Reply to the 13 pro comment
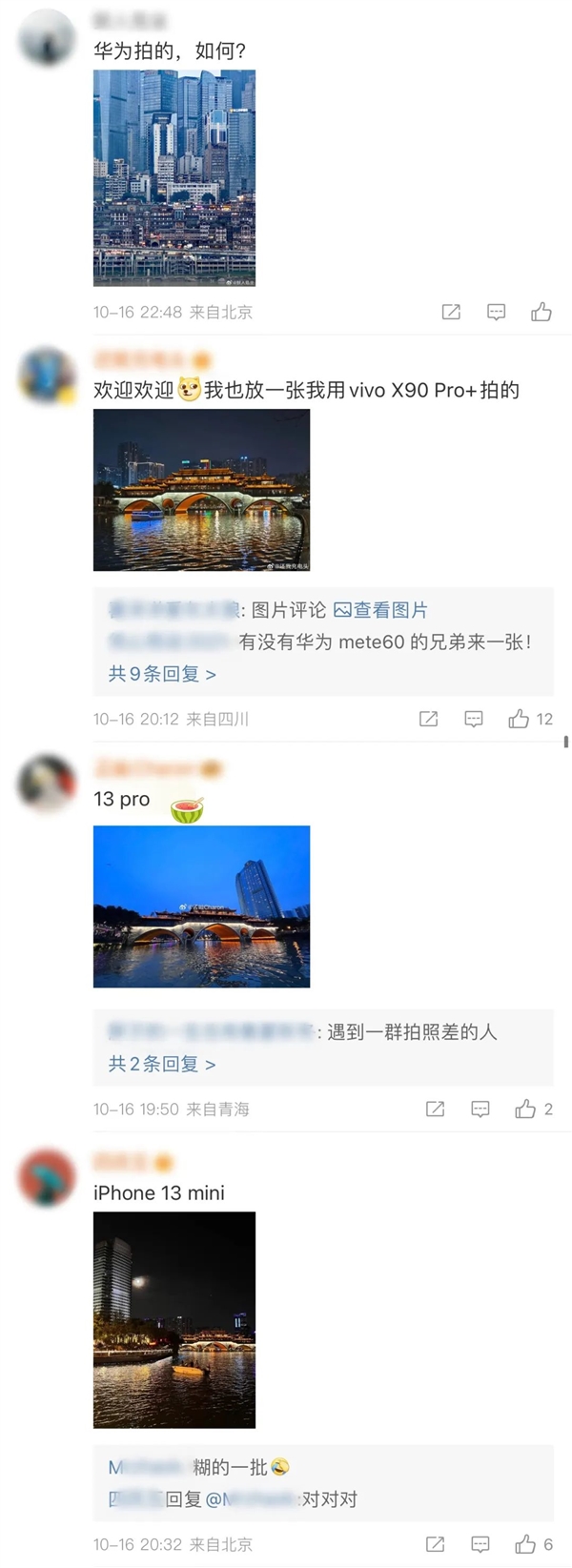Image resolution: width=572 pixels, height=1568 pixels. click(x=480, y=1109)
